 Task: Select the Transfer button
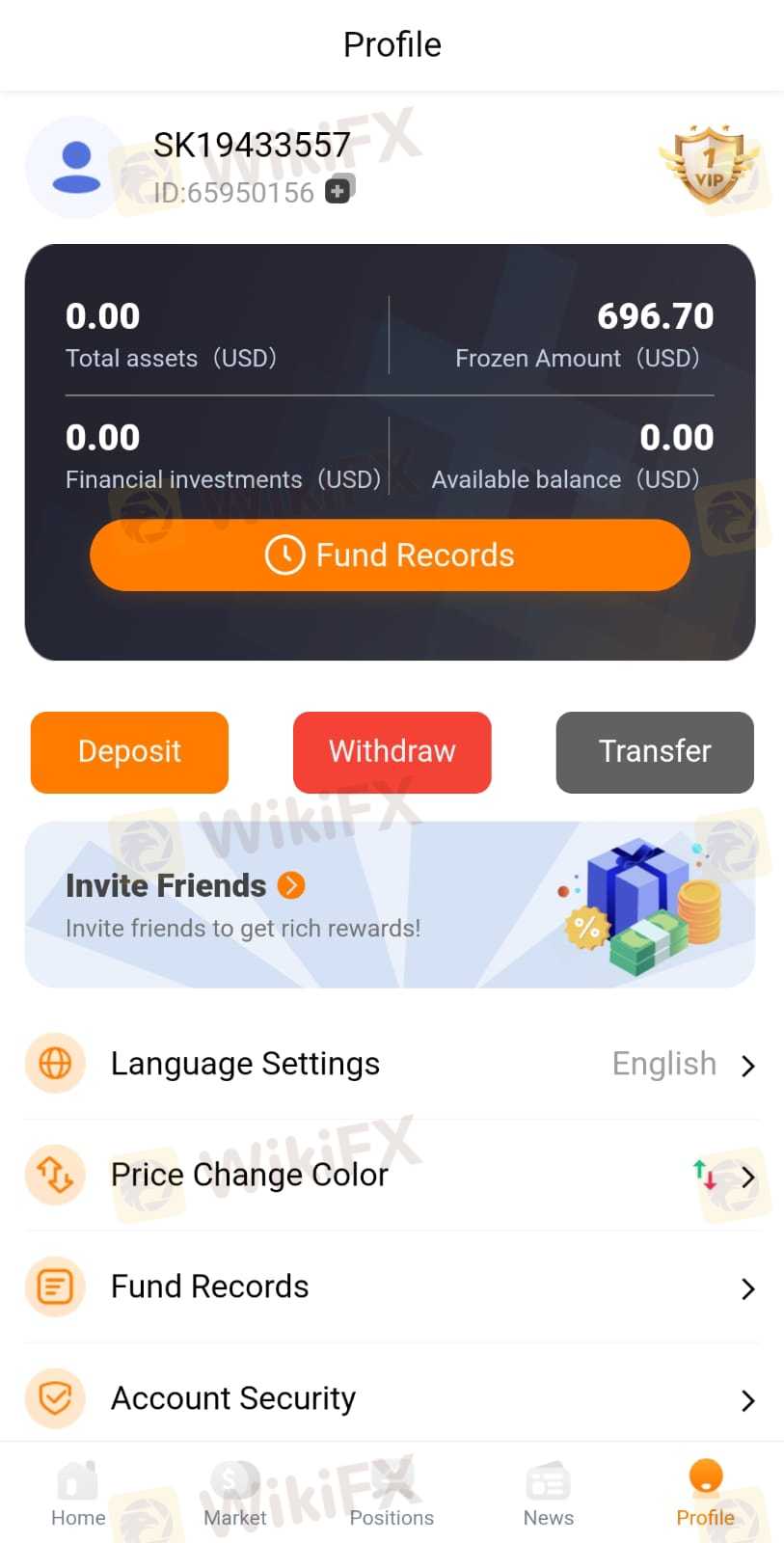655,752
